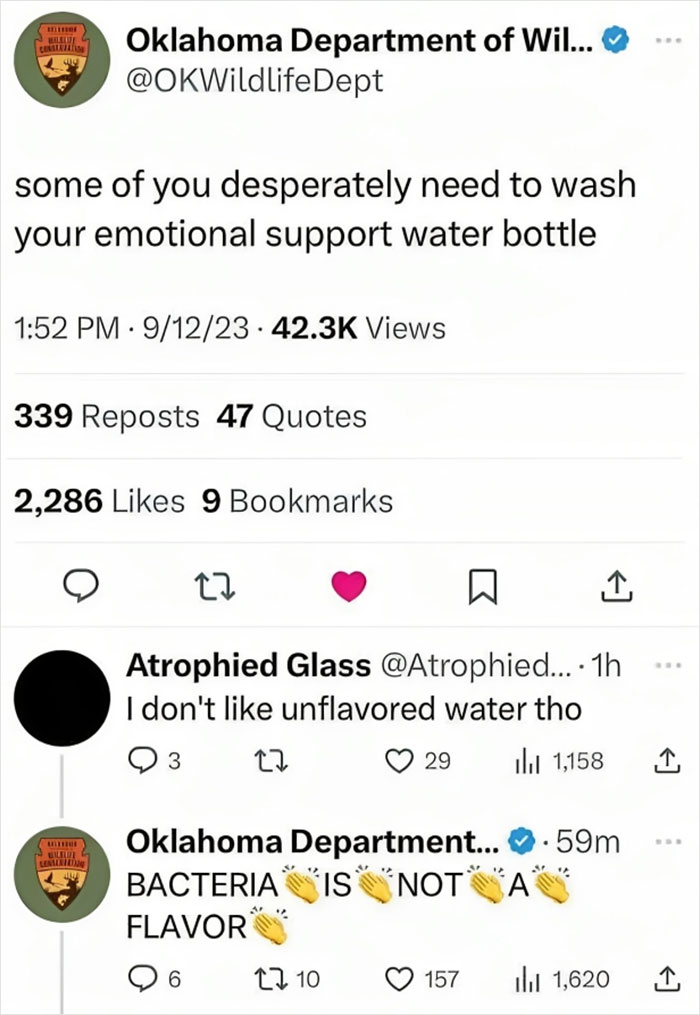The image size is (700, 1015).
Task: View the 47 Quotes list
Action: [291, 416]
